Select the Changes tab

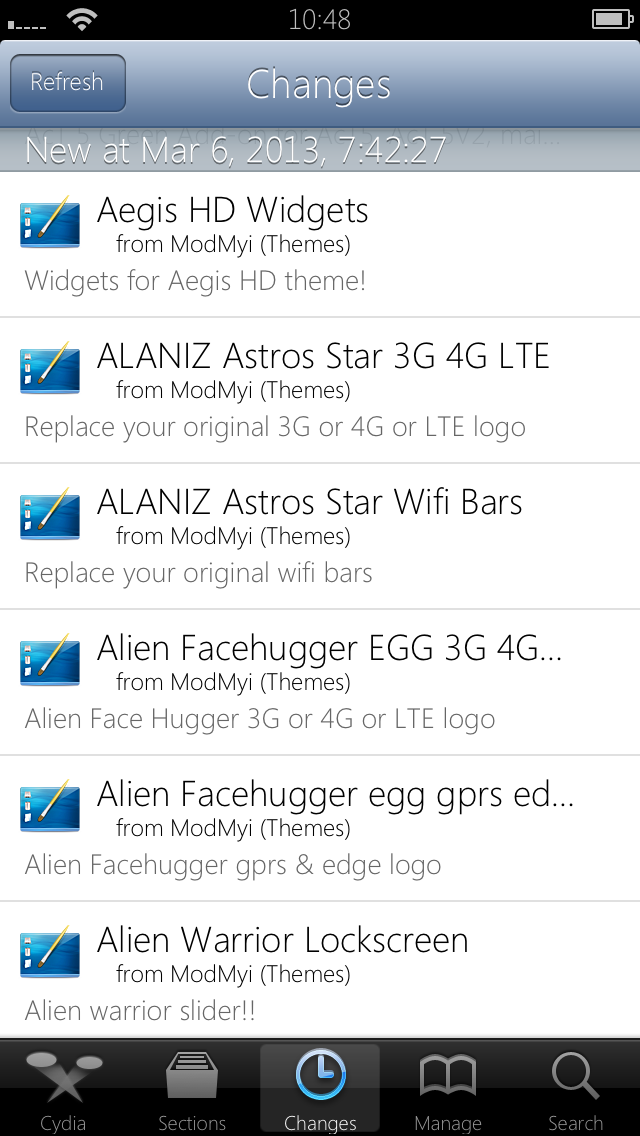pyautogui.click(x=320, y=1089)
